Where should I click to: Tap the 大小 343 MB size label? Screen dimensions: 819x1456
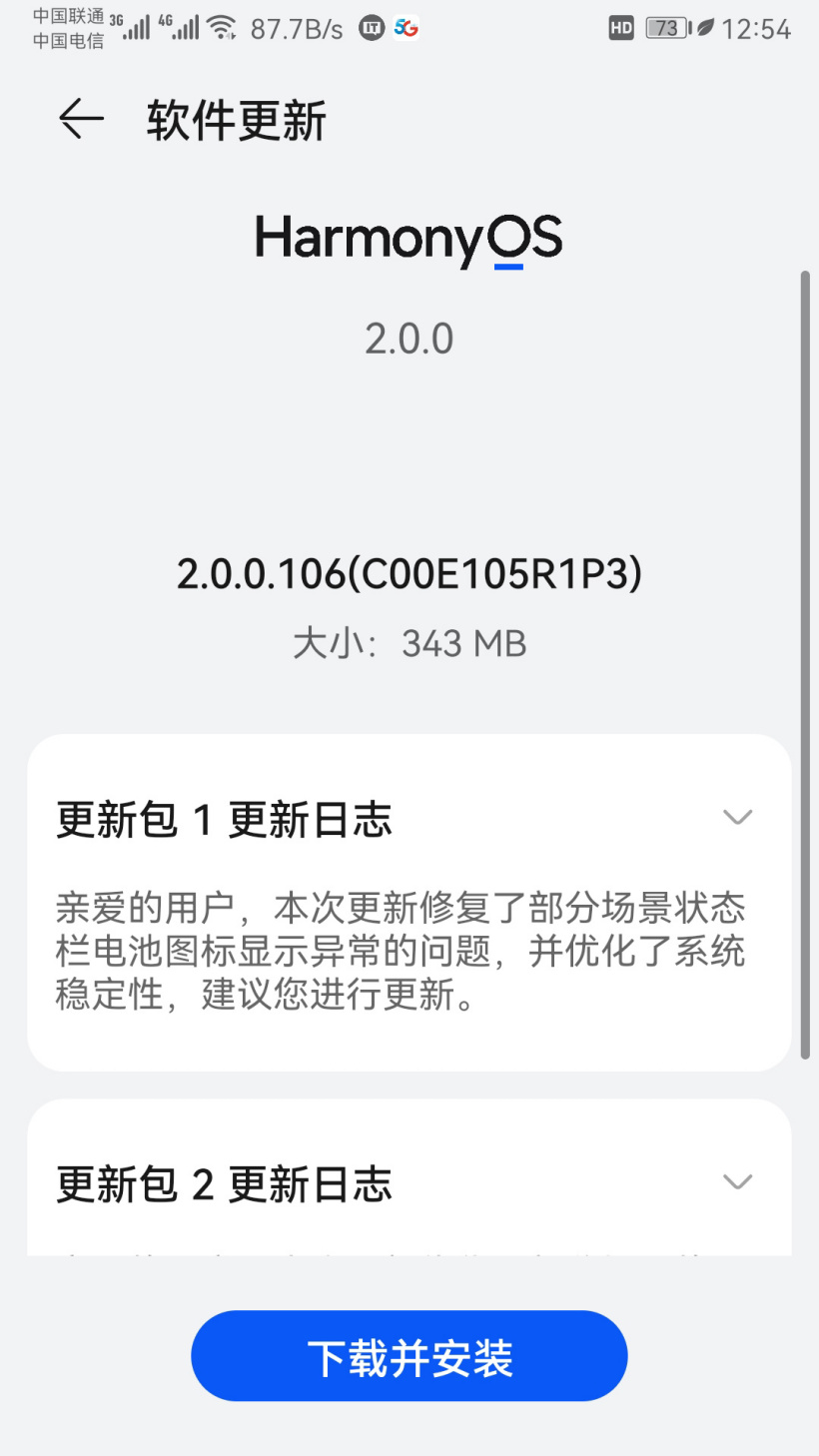pos(409,643)
